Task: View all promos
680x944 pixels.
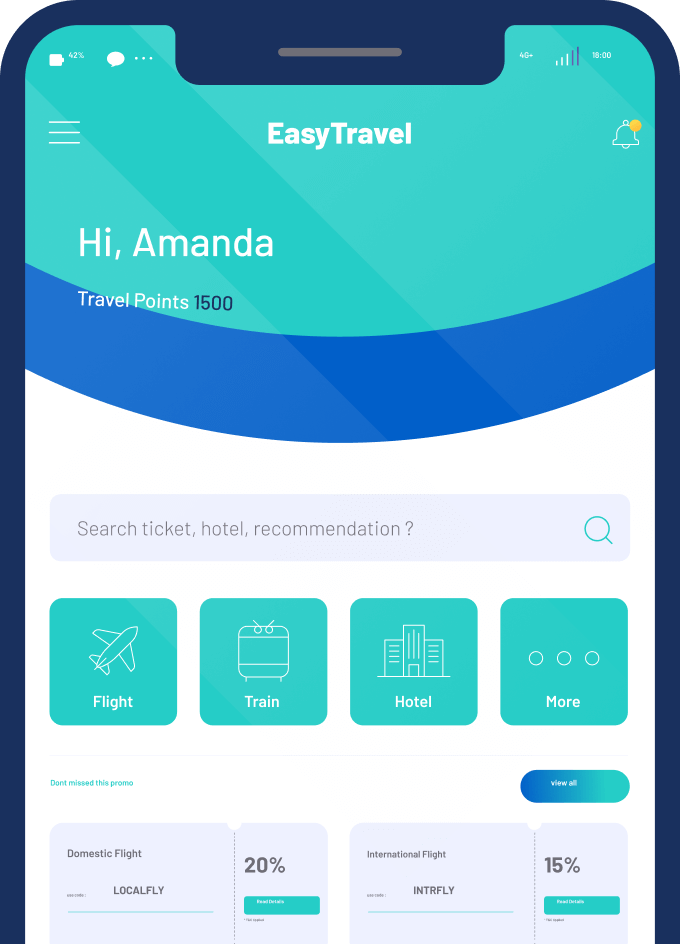Action: tap(574, 786)
